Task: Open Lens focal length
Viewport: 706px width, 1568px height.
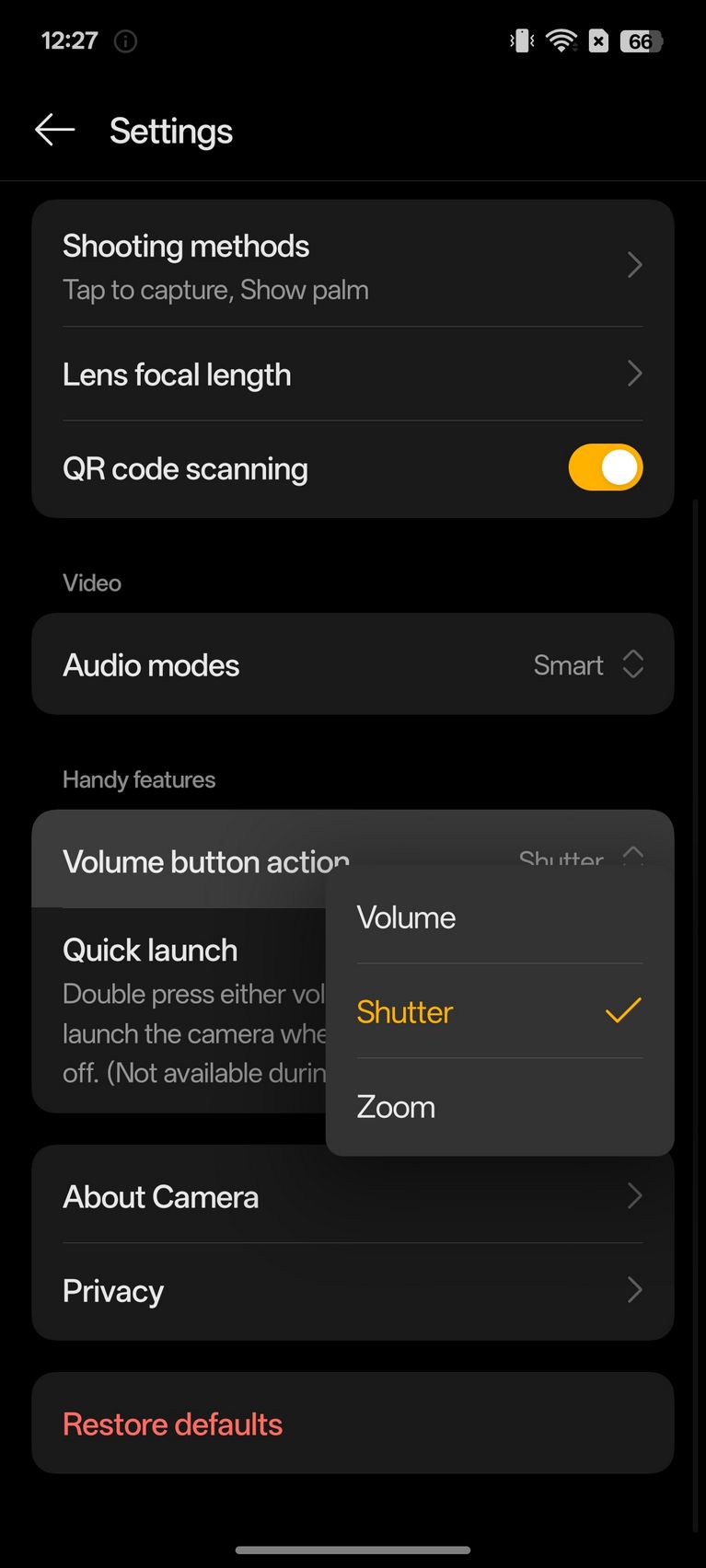Action: point(353,375)
